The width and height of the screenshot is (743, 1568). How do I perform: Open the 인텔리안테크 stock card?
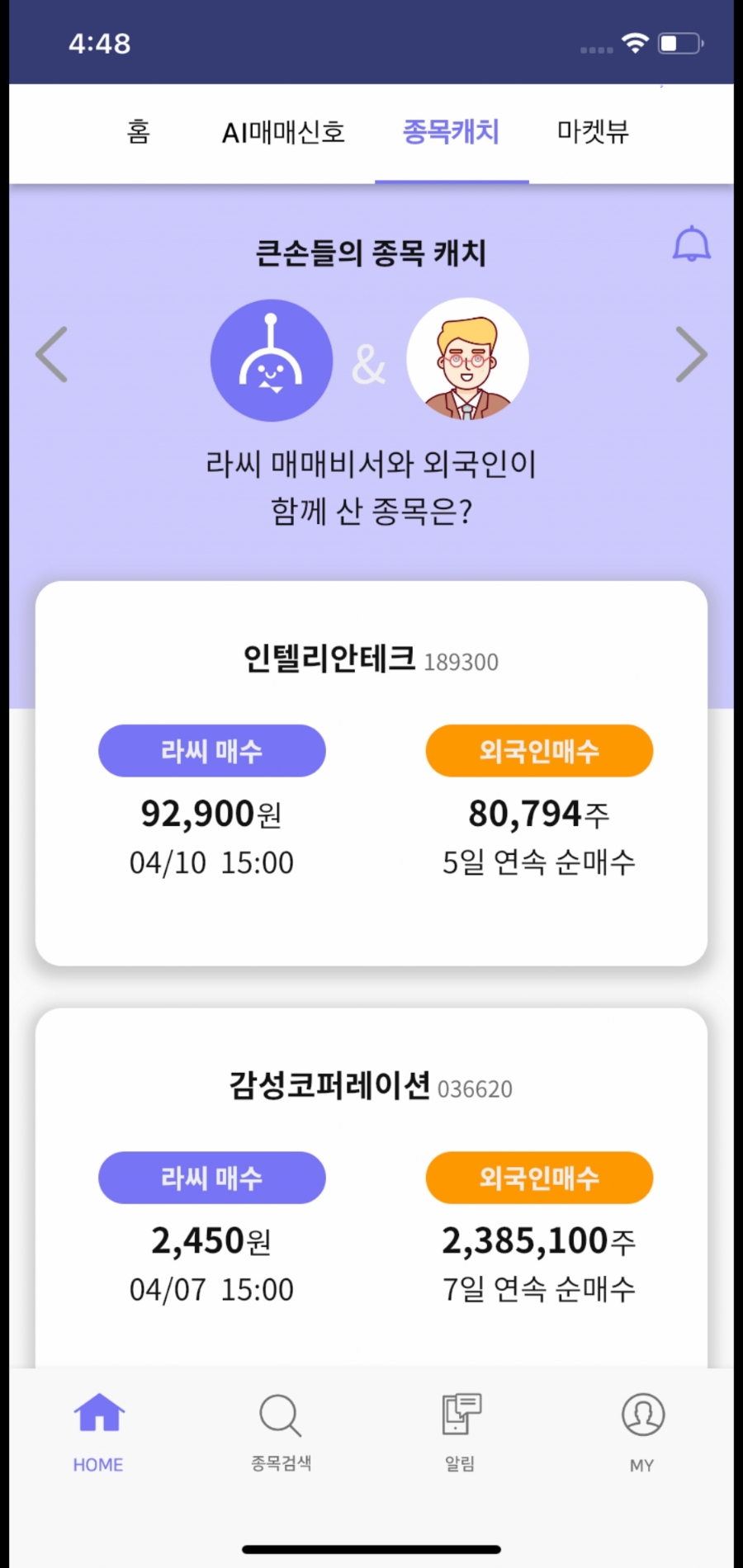tap(371, 772)
